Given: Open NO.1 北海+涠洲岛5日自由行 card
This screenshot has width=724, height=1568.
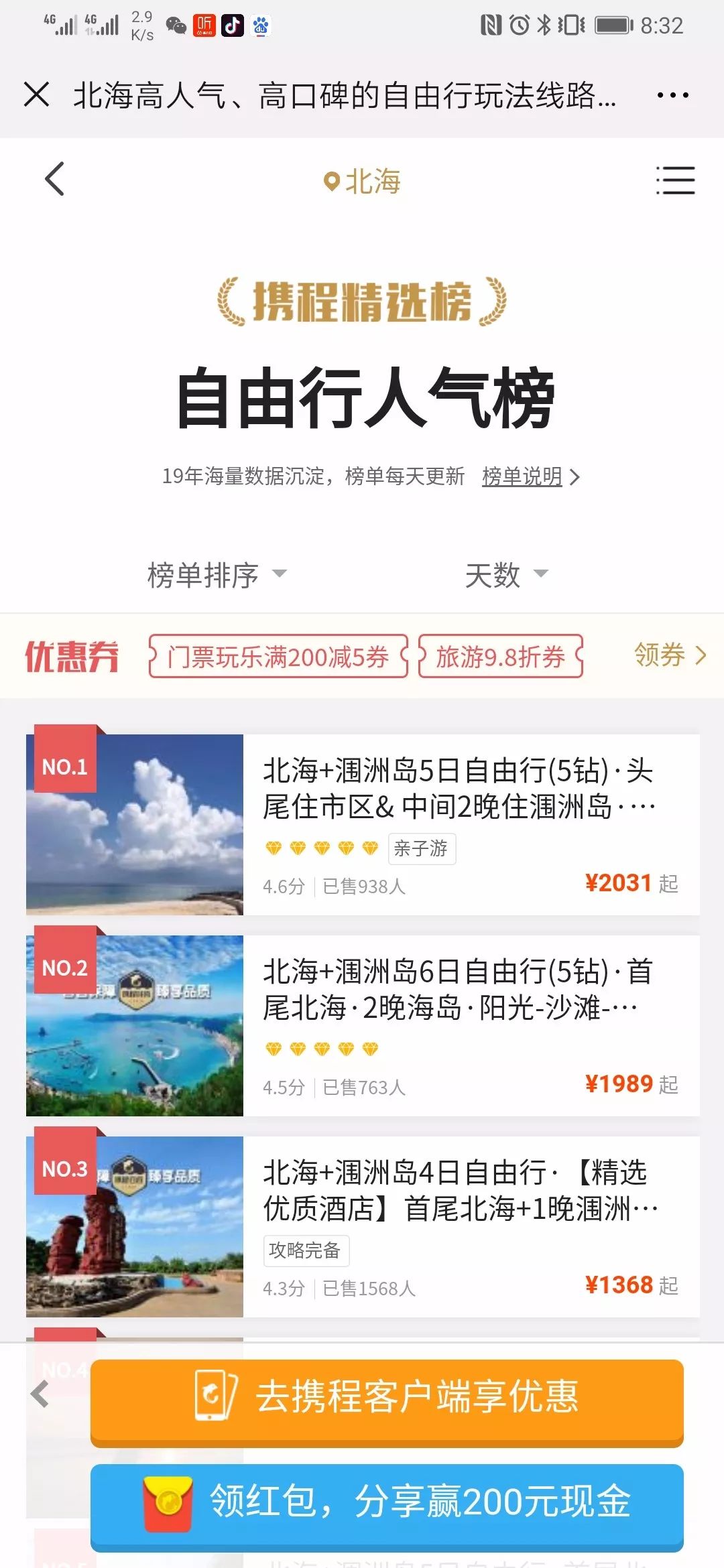Looking at the screenshot, I should 363,824.
